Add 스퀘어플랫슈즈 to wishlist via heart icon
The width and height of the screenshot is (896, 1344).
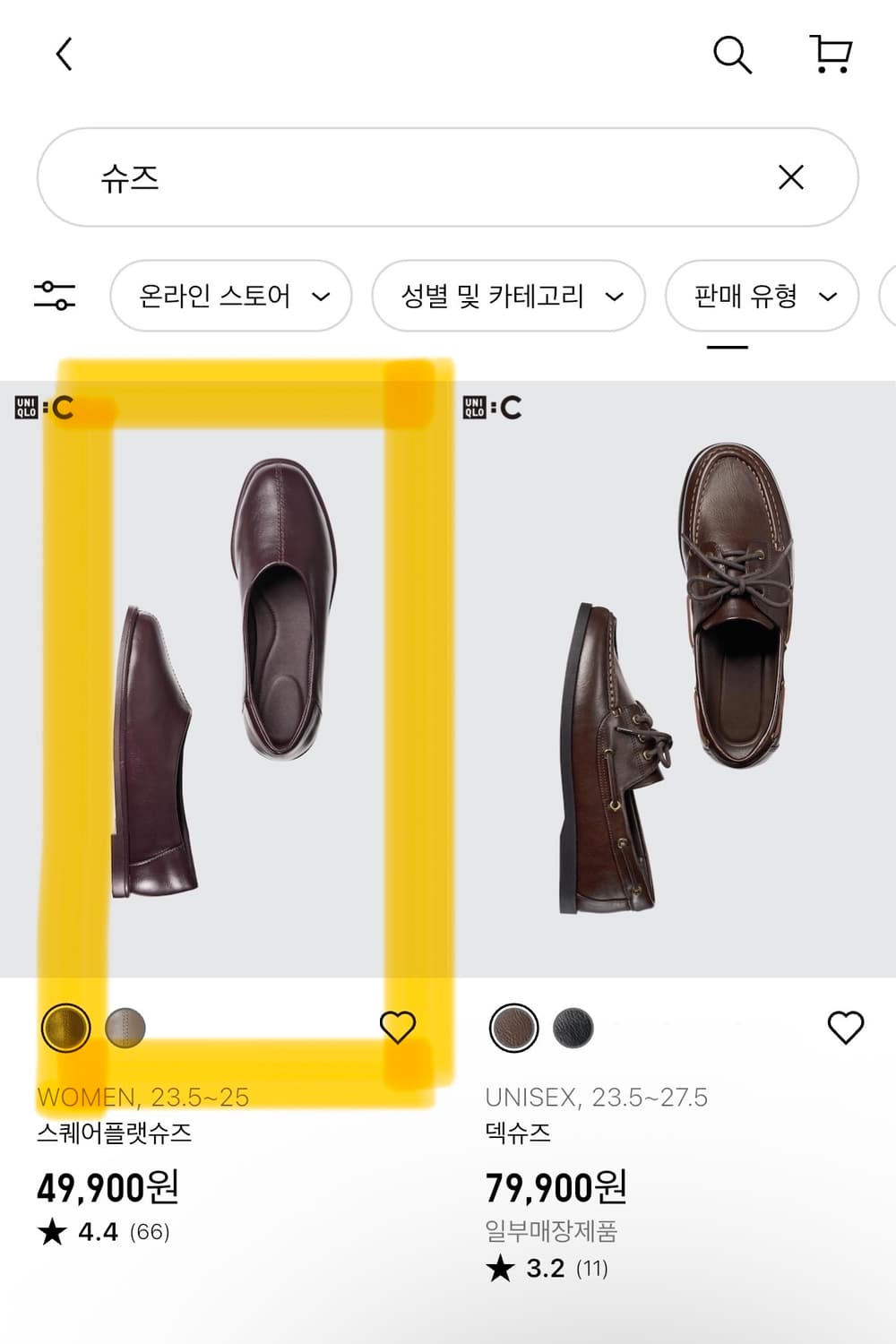pyautogui.click(x=398, y=1029)
